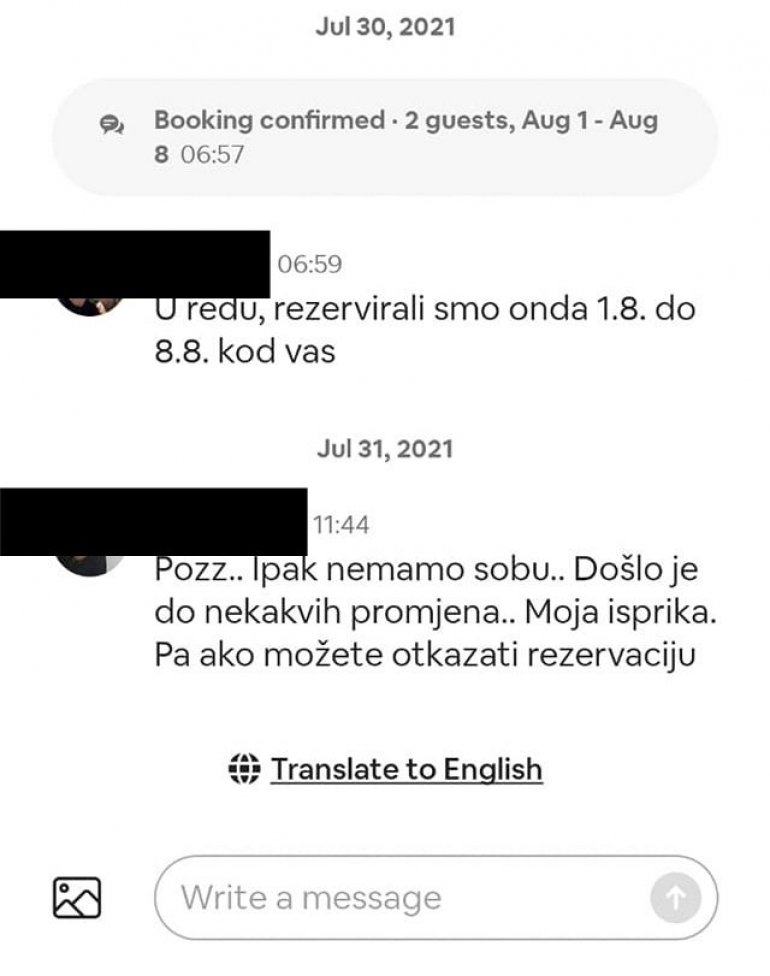This screenshot has width=770, height=976.
Task: Attach a photo with the image icon
Action: pyautogui.click(x=77, y=897)
